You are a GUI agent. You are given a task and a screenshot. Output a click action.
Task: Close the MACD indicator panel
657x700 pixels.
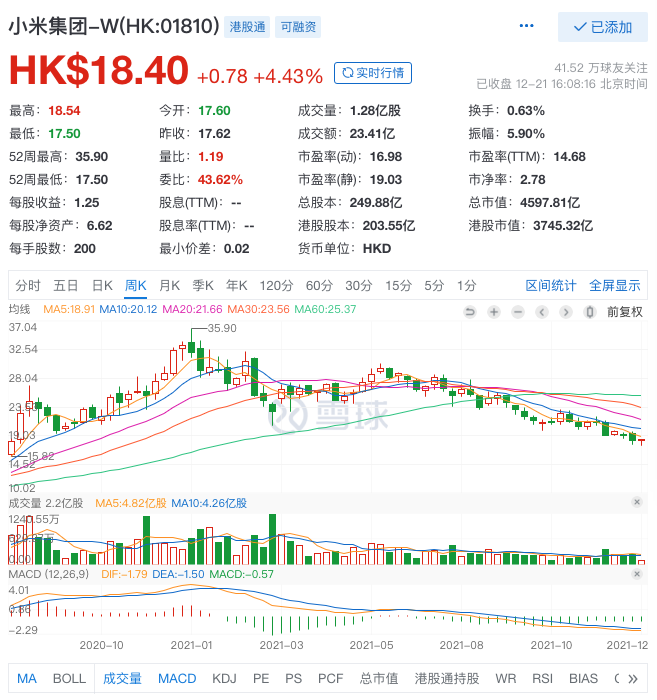coord(637,574)
